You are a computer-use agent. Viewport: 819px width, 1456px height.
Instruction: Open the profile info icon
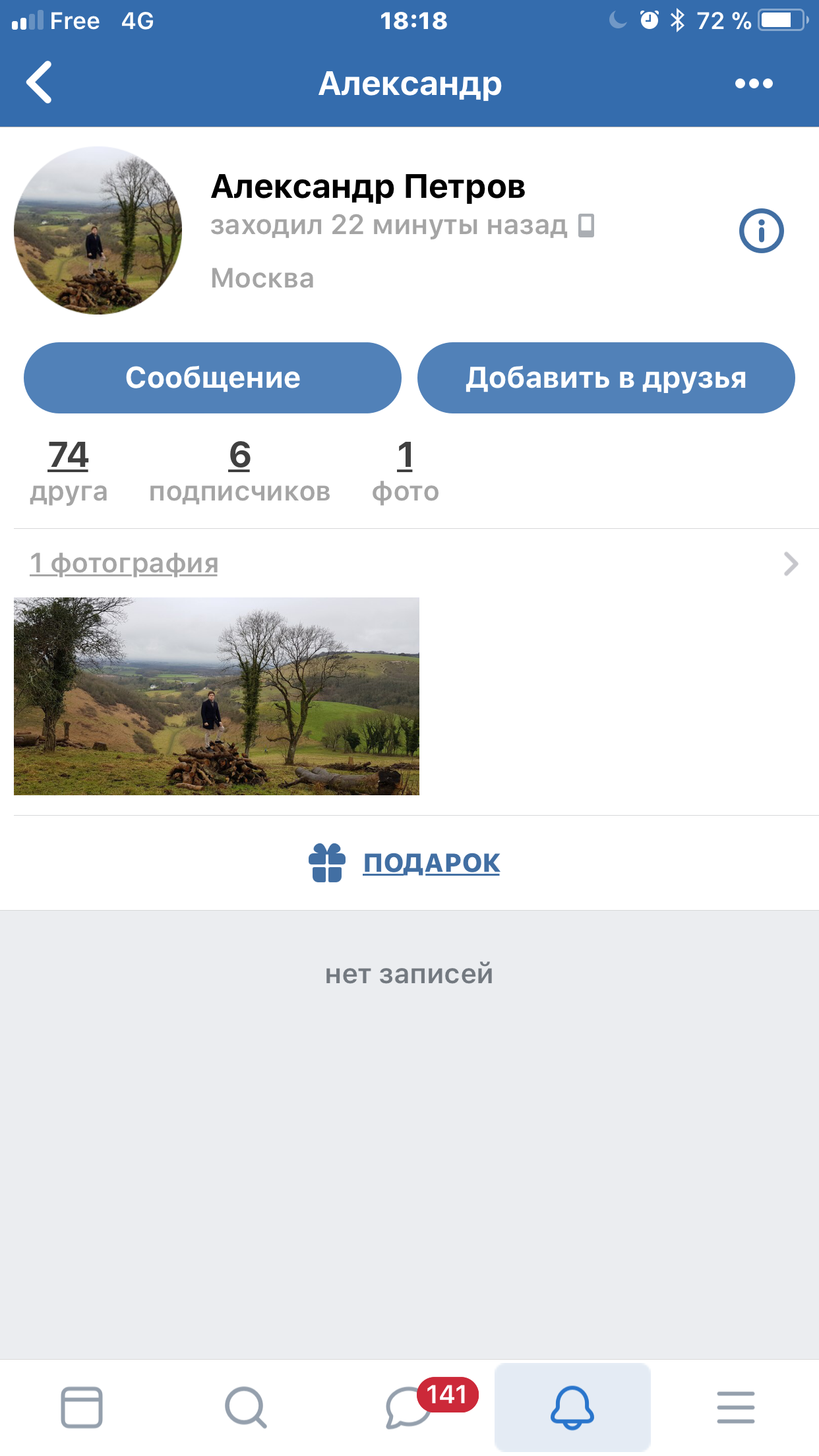point(761,231)
